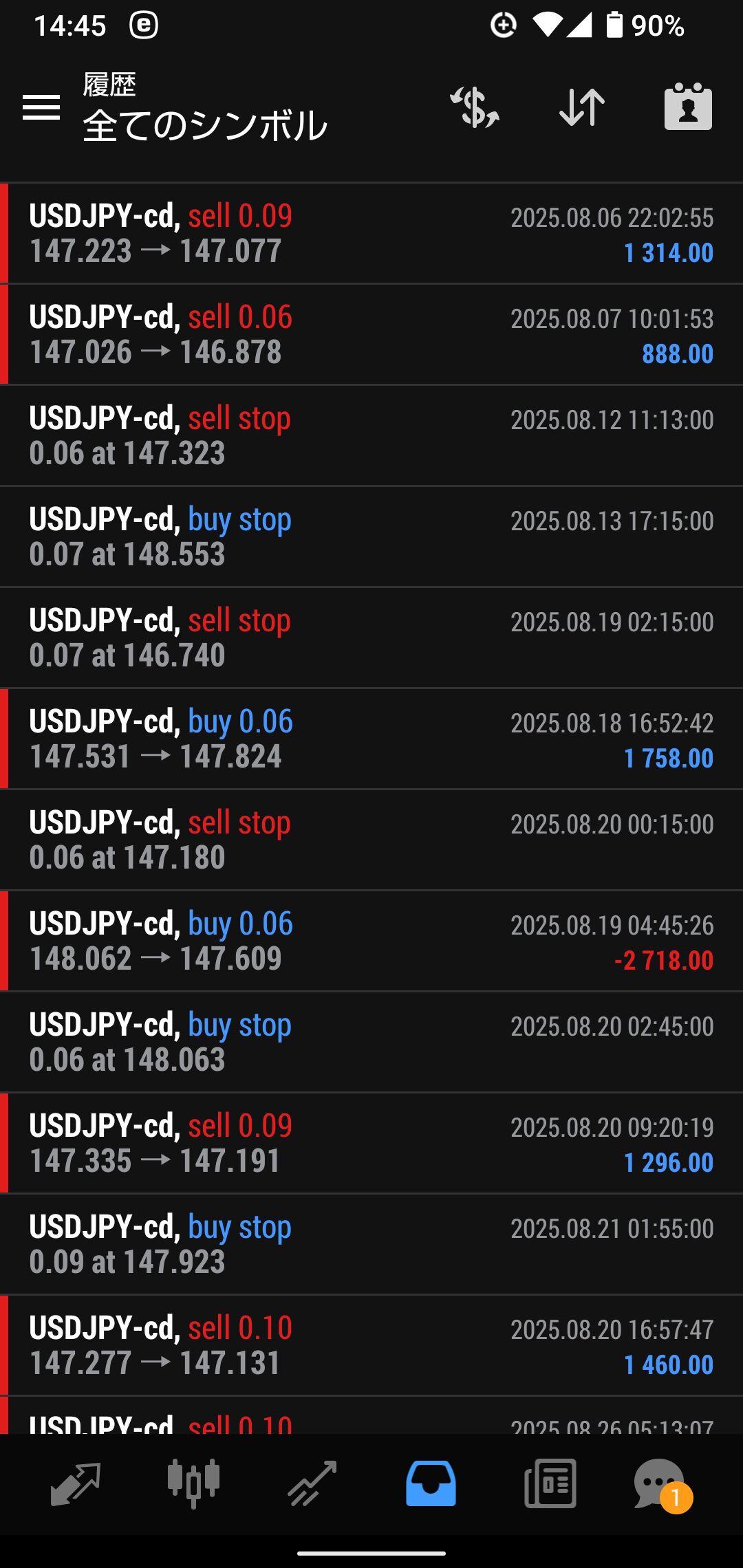The image size is (743, 1568).
Task: Open the sort order arrows
Action: pyautogui.click(x=582, y=107)
